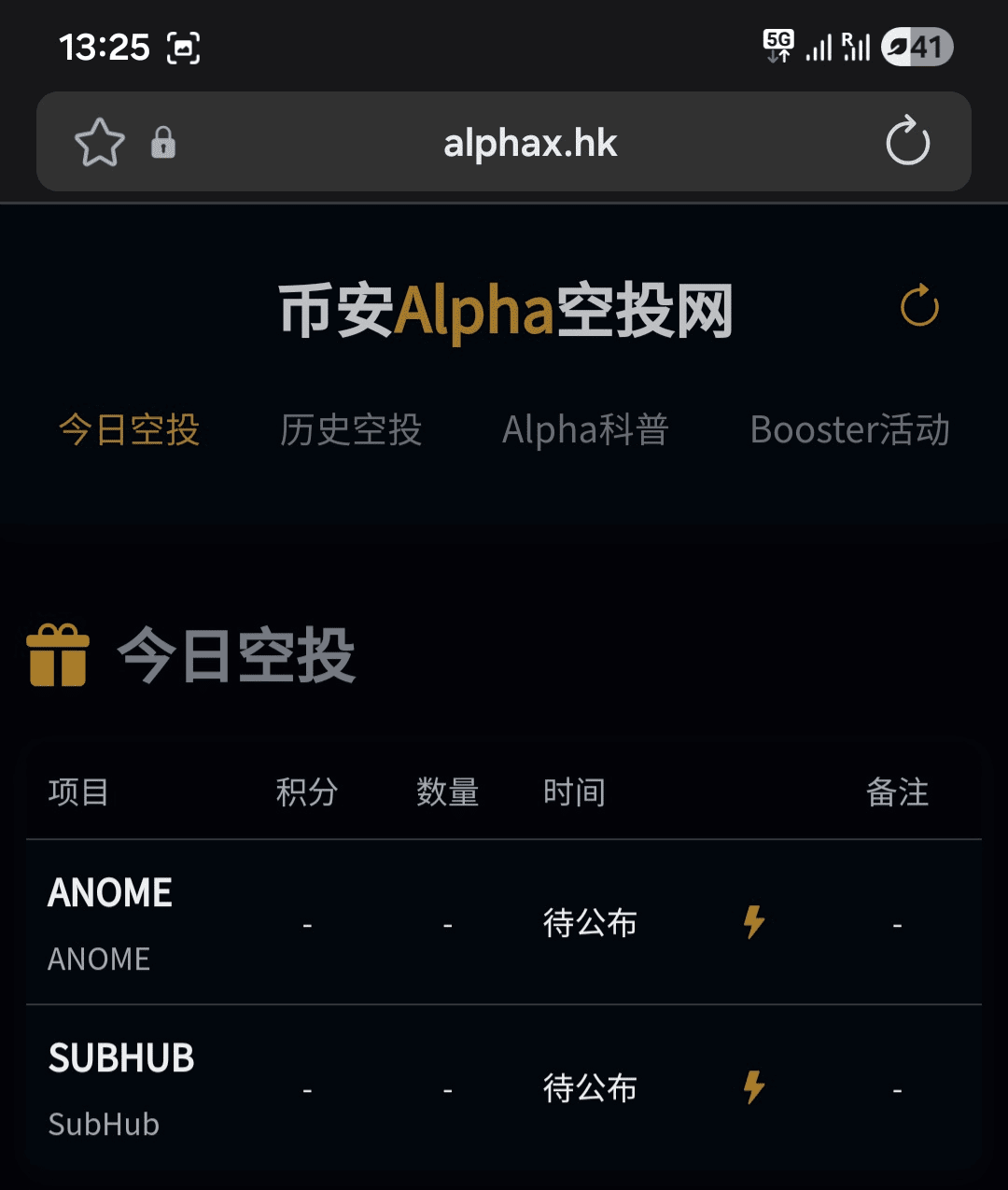View site security info via the lock icon
The image size is (1008, 1190).
(x=163, y=144)
